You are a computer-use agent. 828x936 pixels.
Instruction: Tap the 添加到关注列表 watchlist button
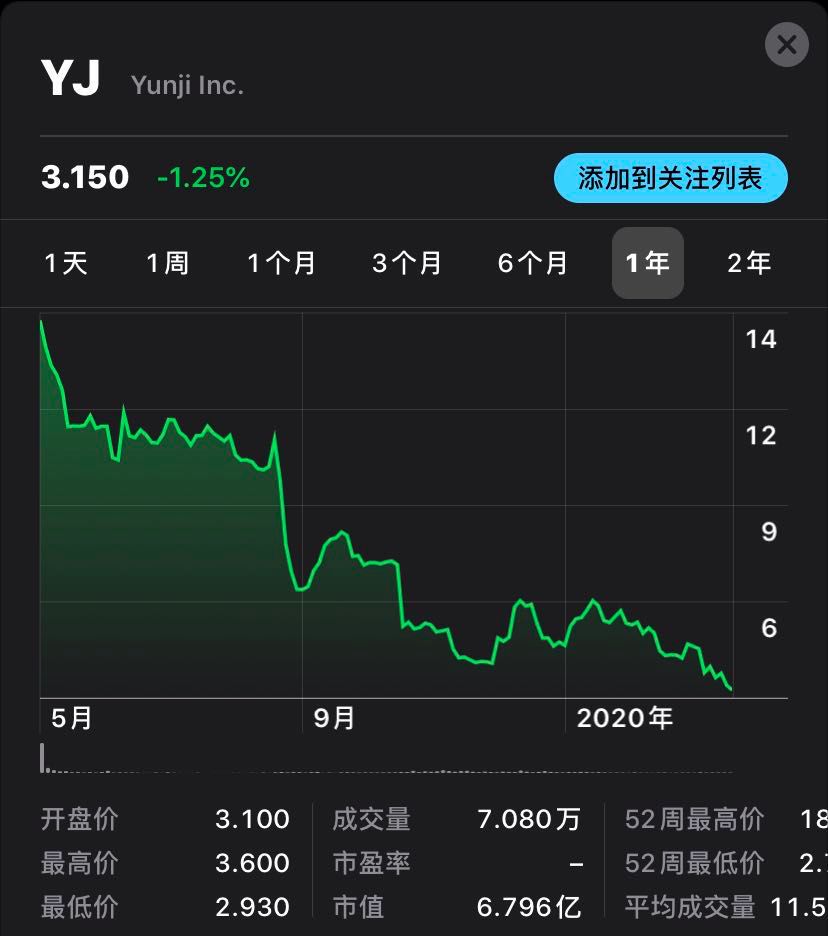coord(670,177)
